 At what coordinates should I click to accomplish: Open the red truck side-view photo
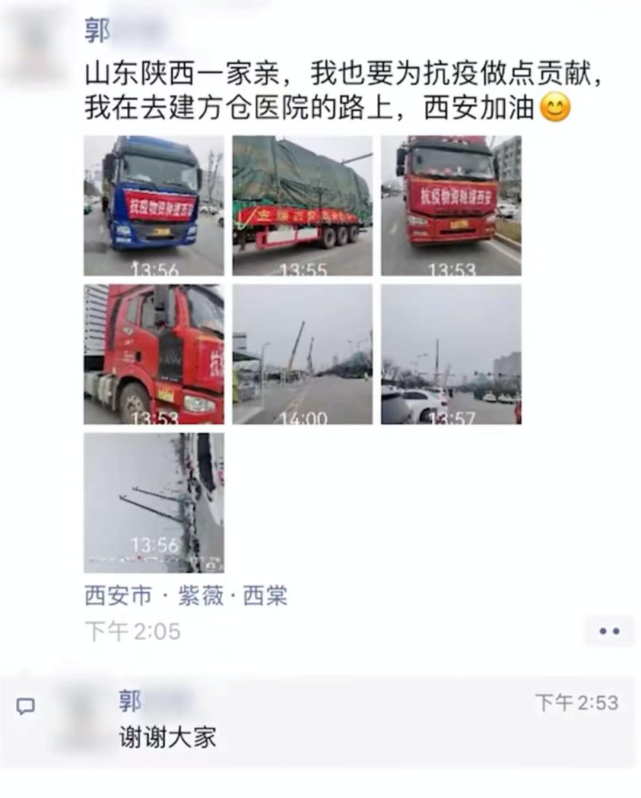(153, 354)
